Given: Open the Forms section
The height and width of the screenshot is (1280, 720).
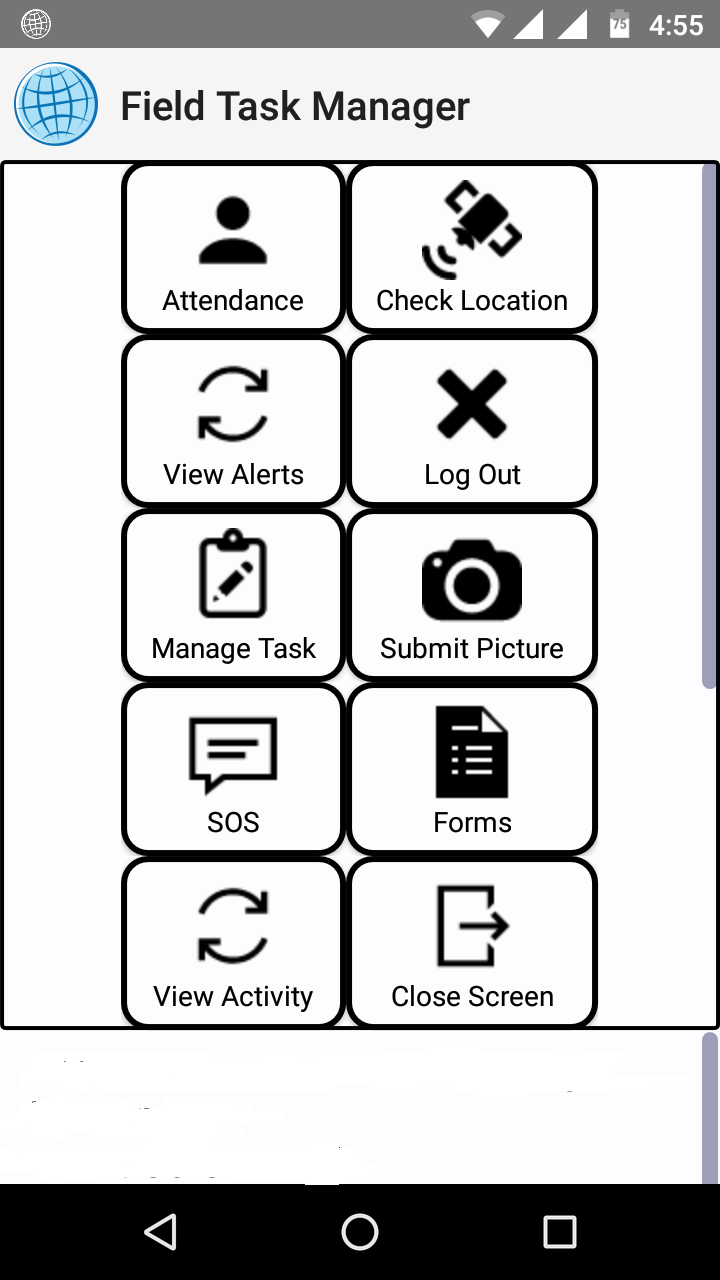Looking at the screenshot, I should (x=472, y=769).
